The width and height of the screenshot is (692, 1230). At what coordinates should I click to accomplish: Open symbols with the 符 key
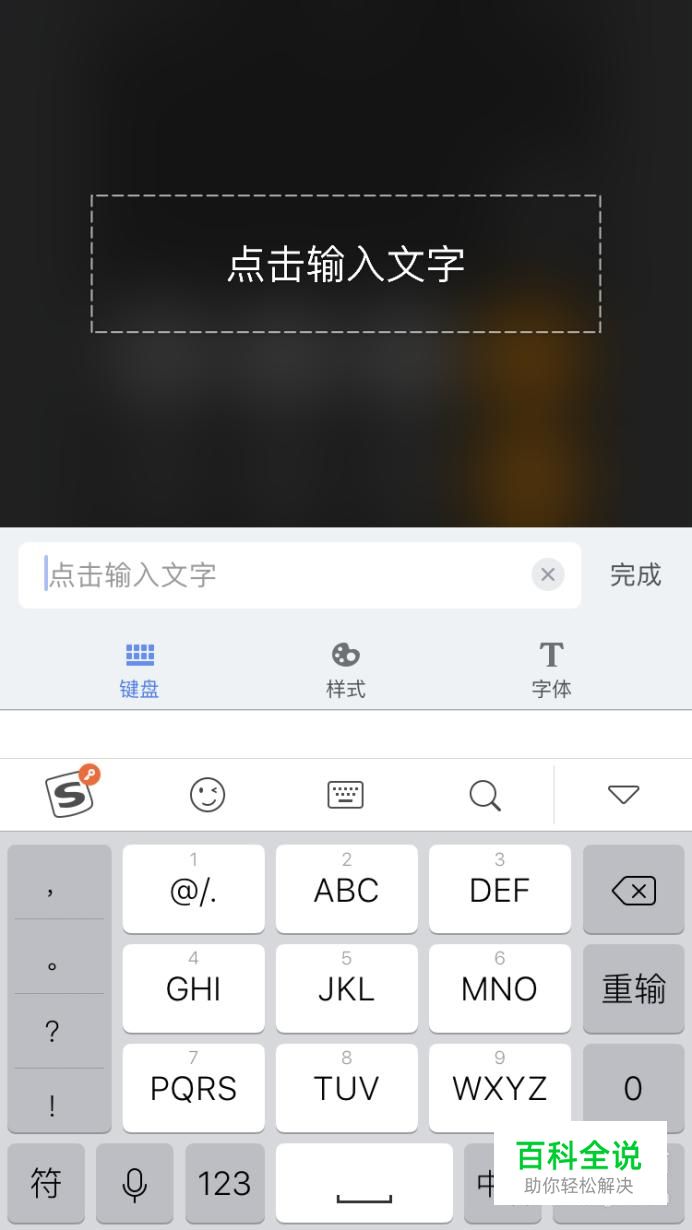click(46, 1184)
